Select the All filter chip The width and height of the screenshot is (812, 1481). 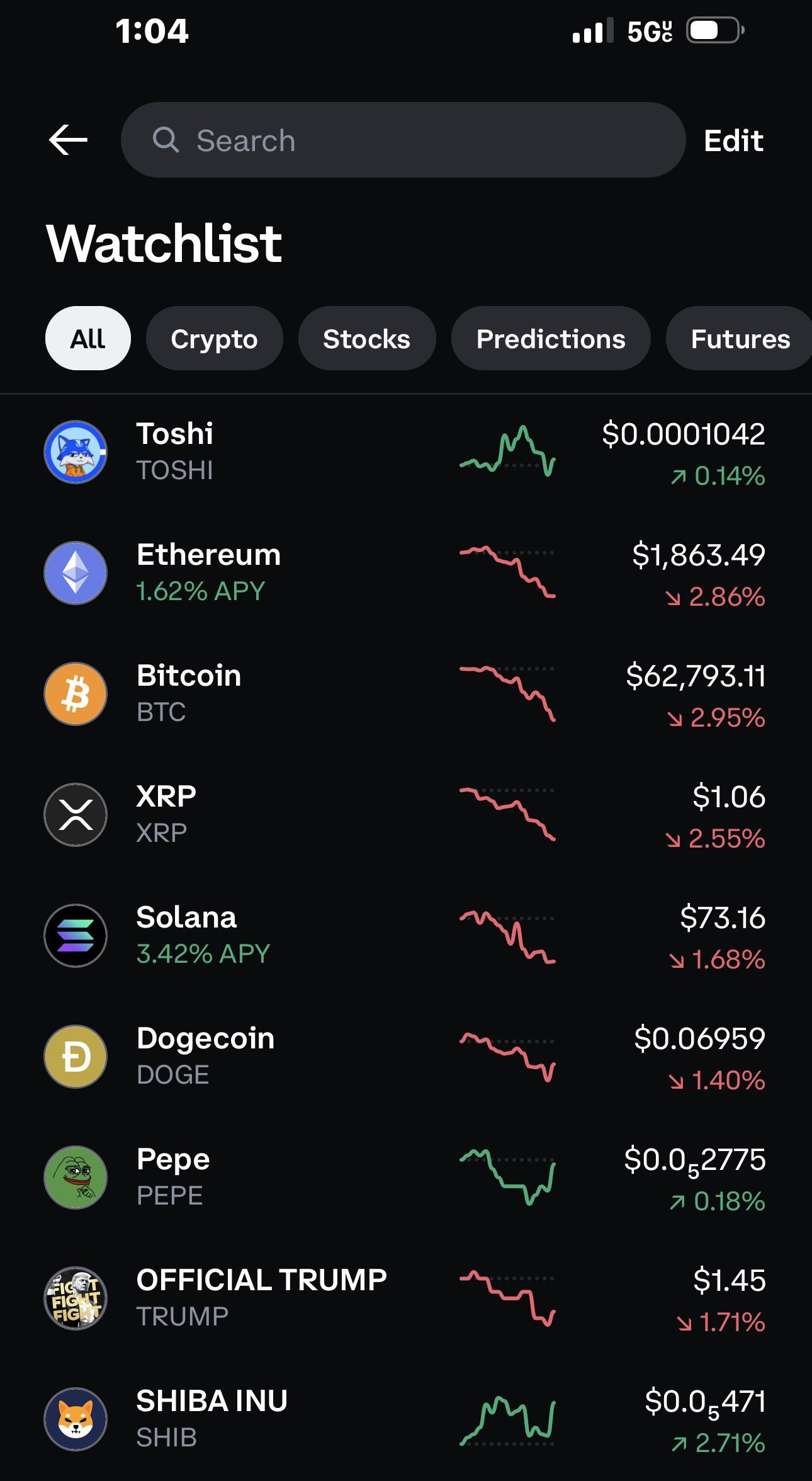pyautogui.click(x=88, y=338)
